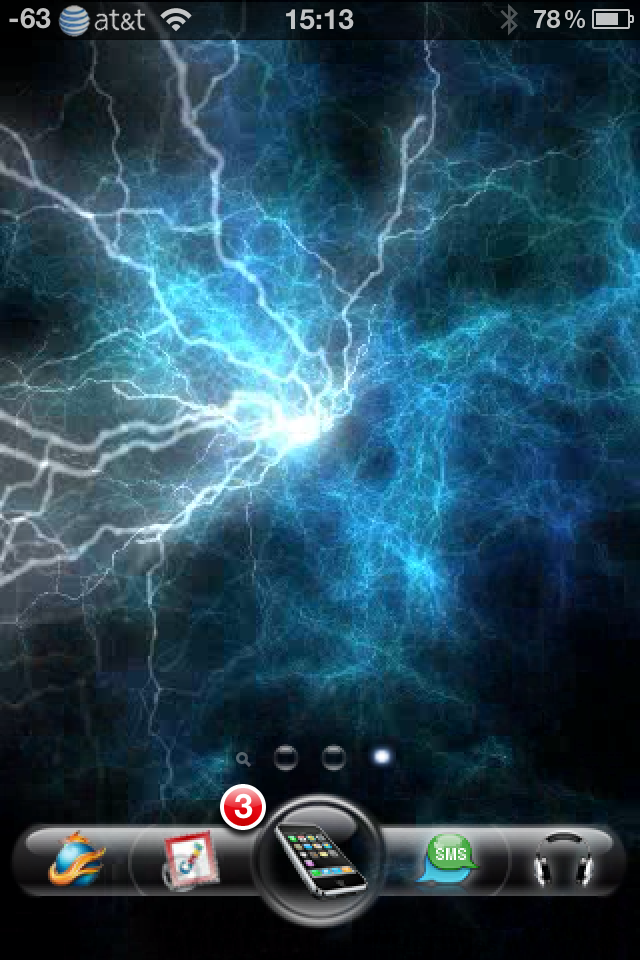Open the web browser globe icon
640x960 pixels.
click(76, 860)
